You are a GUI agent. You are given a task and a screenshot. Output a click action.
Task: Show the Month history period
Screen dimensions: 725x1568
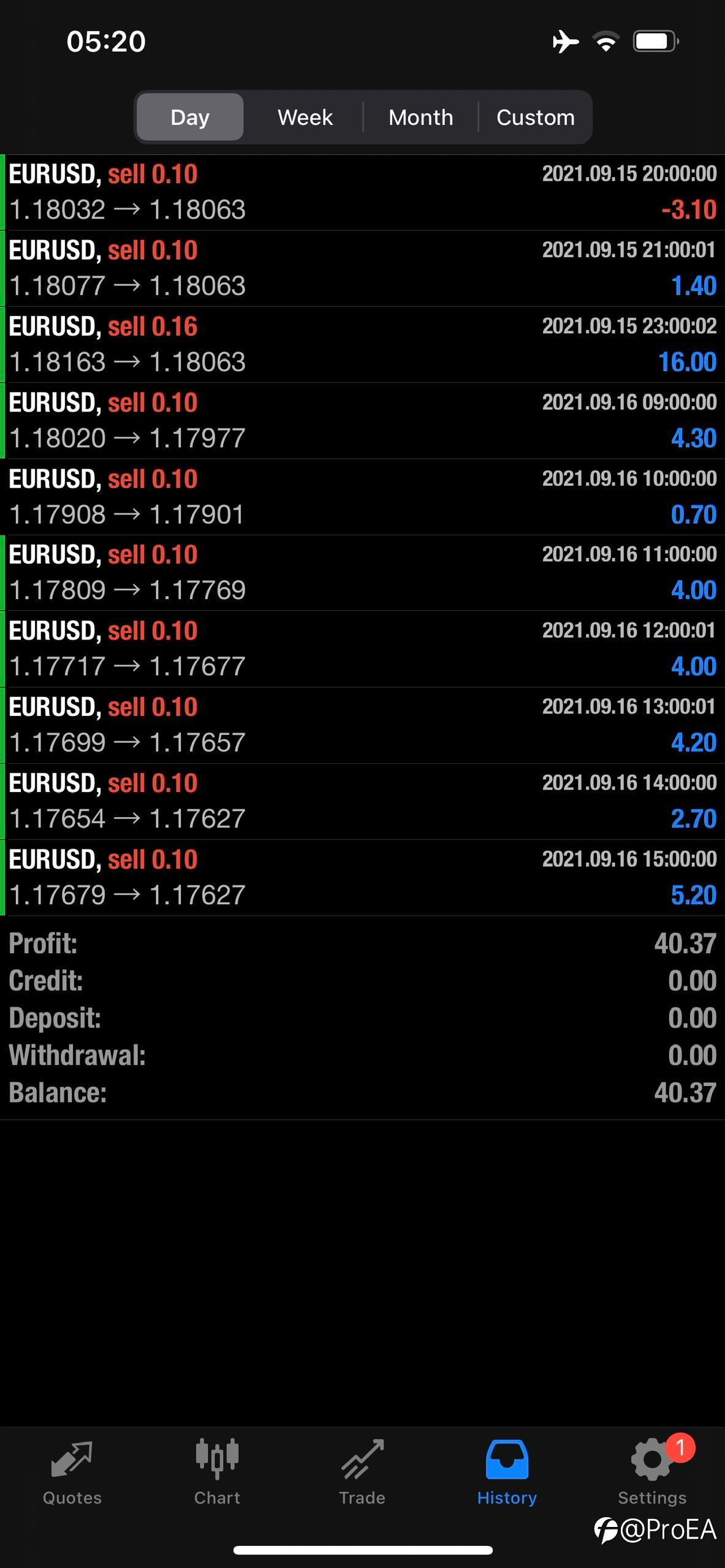coord(420,117)
